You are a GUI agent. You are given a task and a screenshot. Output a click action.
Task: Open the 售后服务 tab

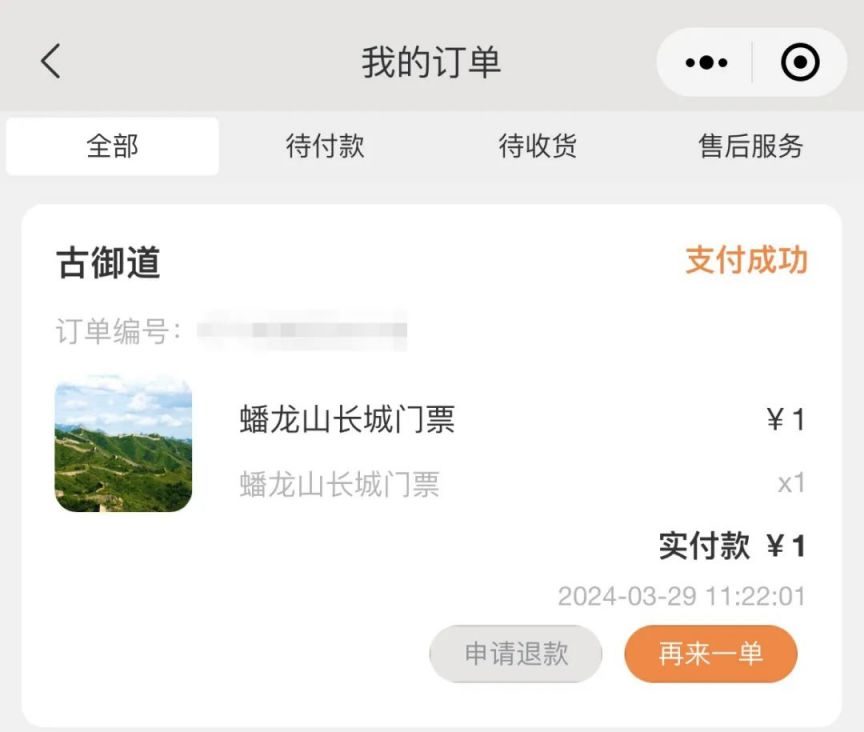click(x=750, y=146)
